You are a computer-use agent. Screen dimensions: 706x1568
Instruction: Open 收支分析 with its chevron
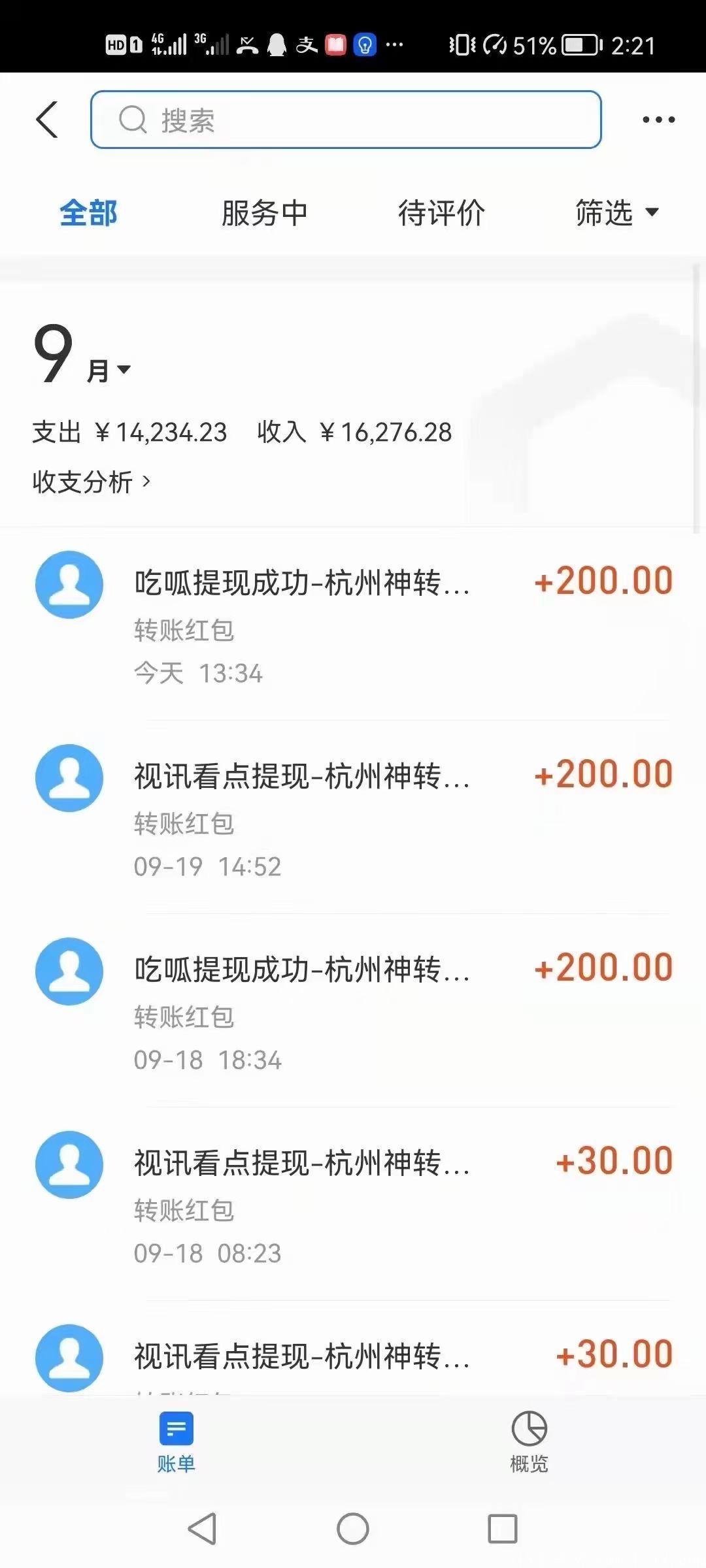click(x=92, y=482)
